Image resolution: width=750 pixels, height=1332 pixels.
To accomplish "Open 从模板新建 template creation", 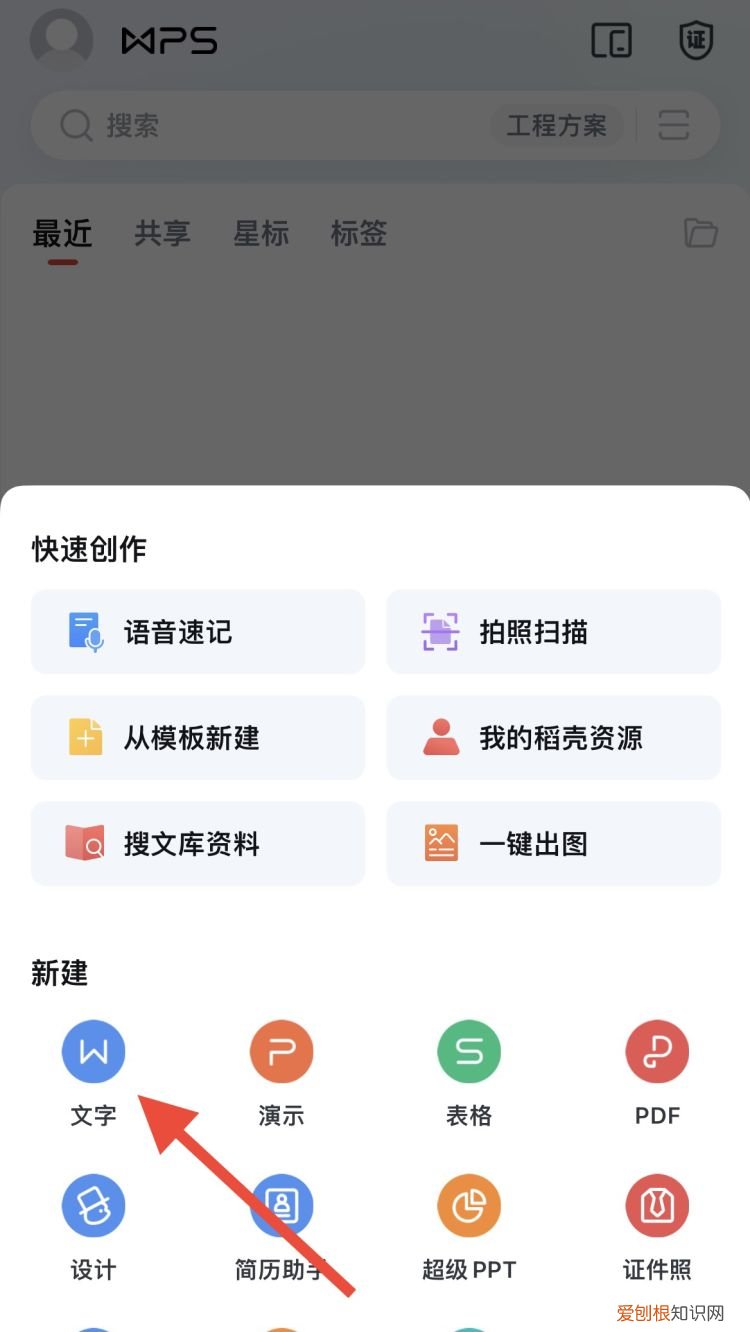I will [x=197, y=737].
